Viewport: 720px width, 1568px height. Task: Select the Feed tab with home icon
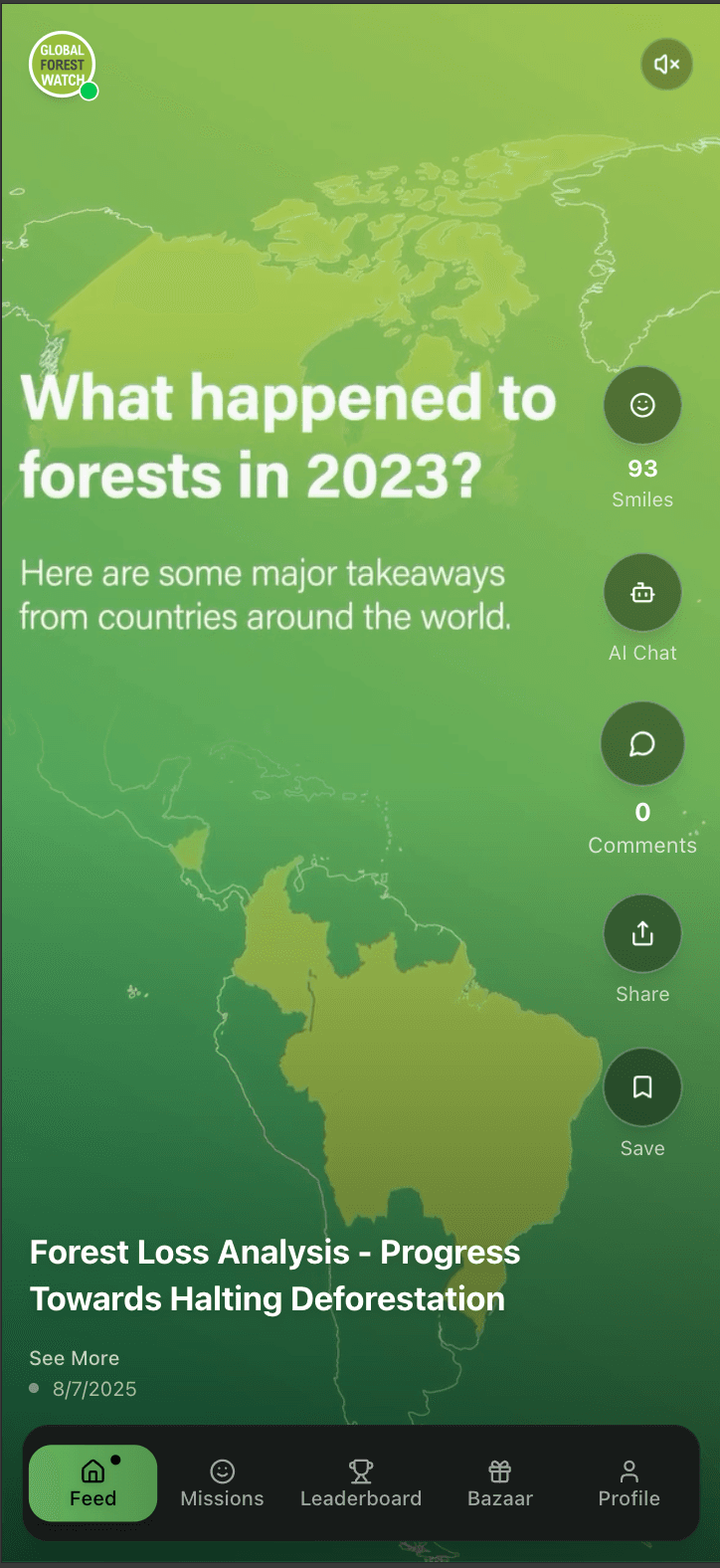(91, 1482)
